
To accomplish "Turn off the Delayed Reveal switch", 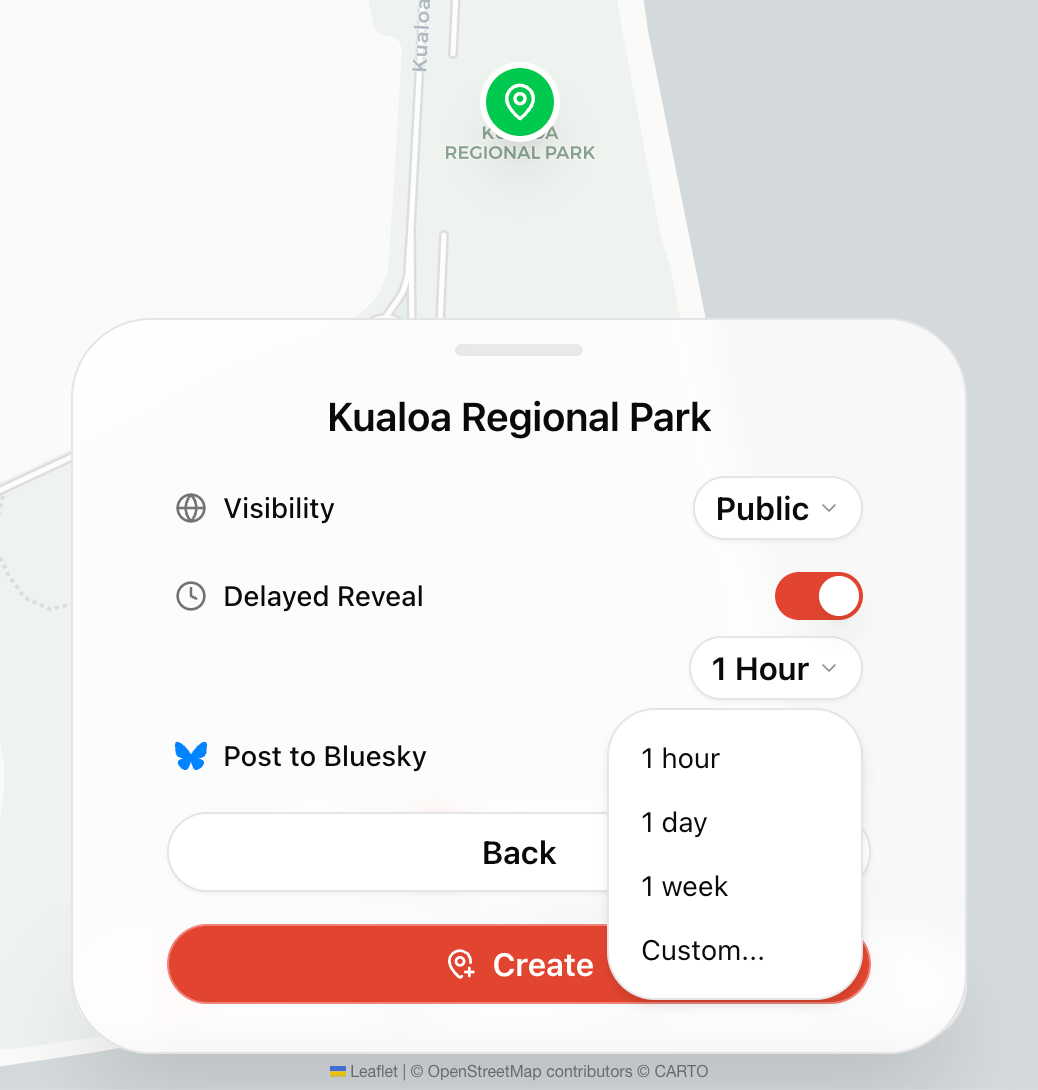I will coord(818,597).
